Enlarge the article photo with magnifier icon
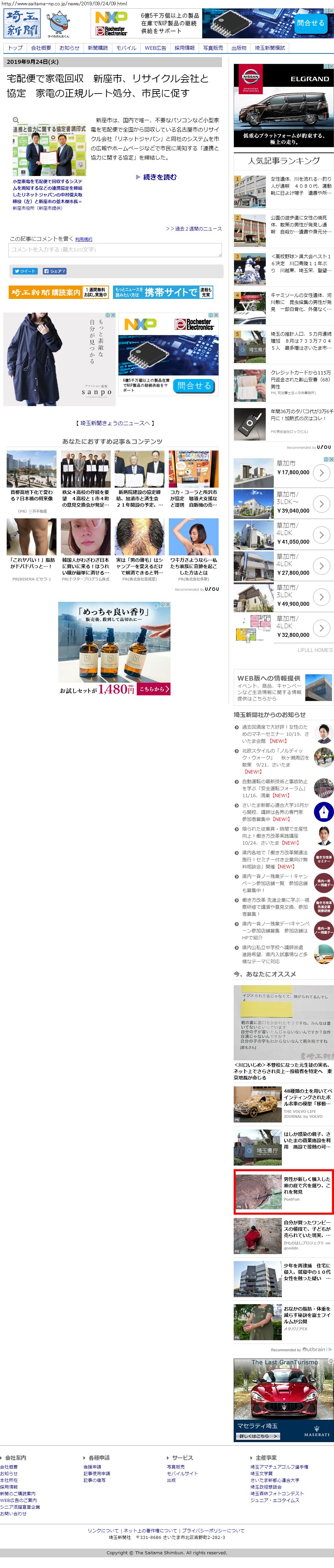 pyautogui.click(x=16, y=121)
